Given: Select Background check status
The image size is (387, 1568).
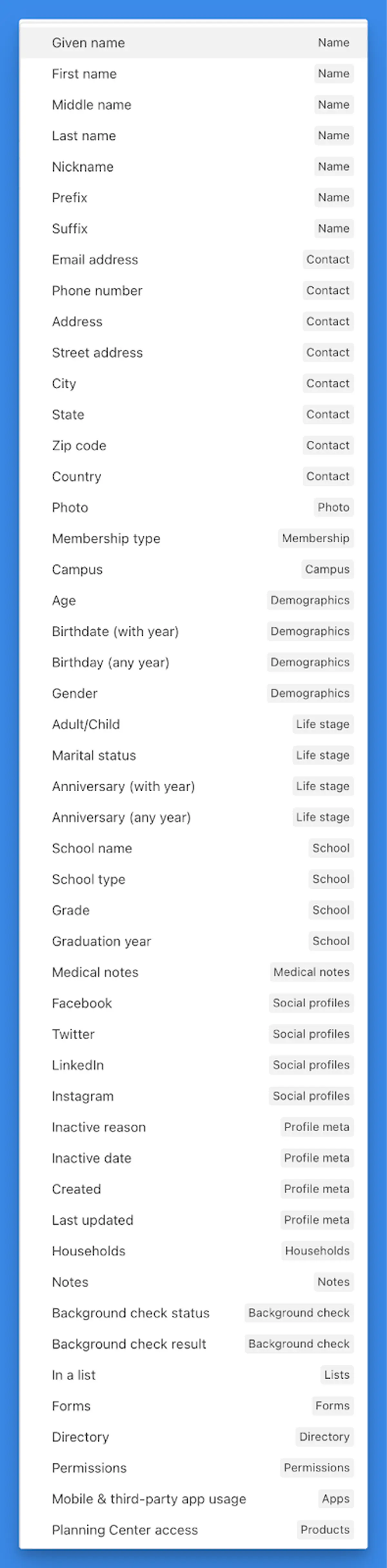Looking at the screenshot, I should point(193,1313).
